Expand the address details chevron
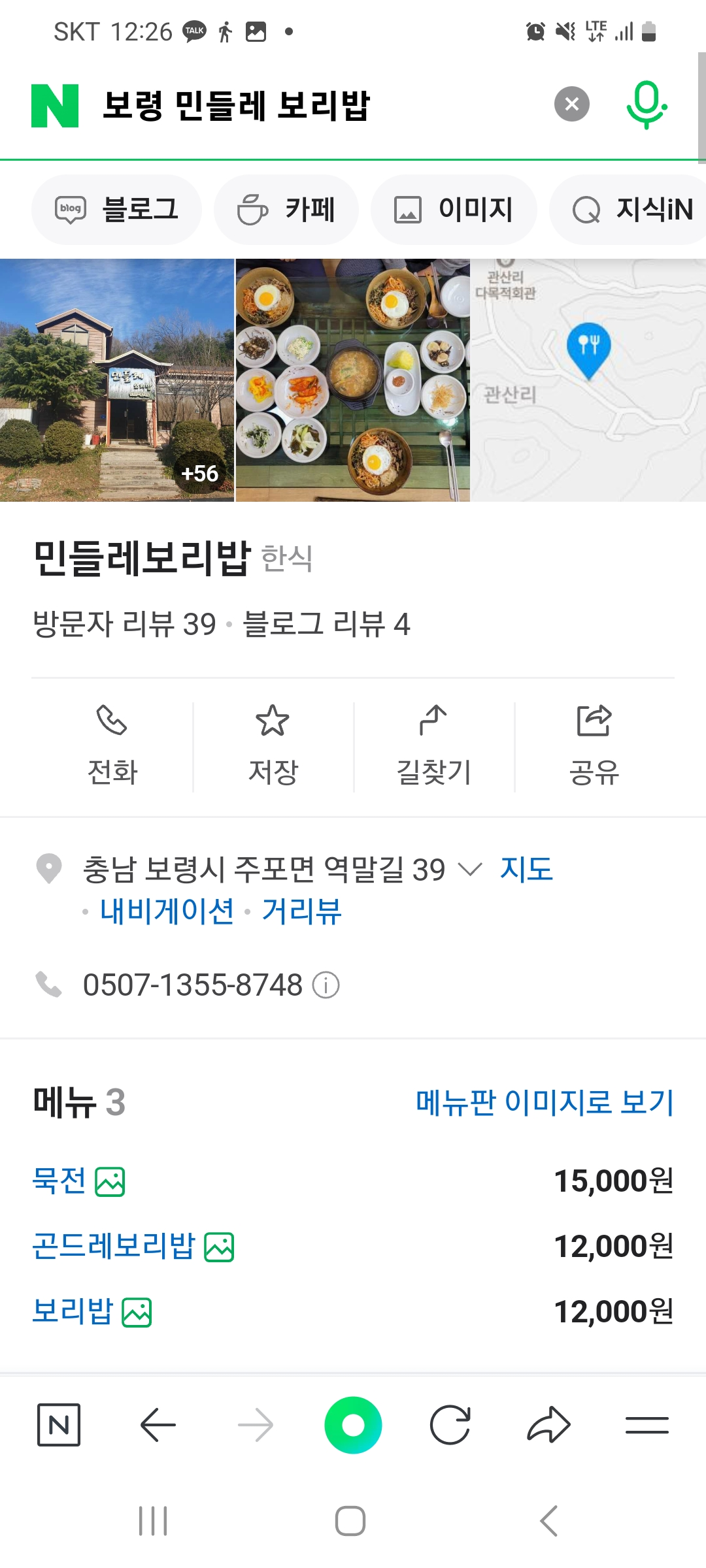 470,870
